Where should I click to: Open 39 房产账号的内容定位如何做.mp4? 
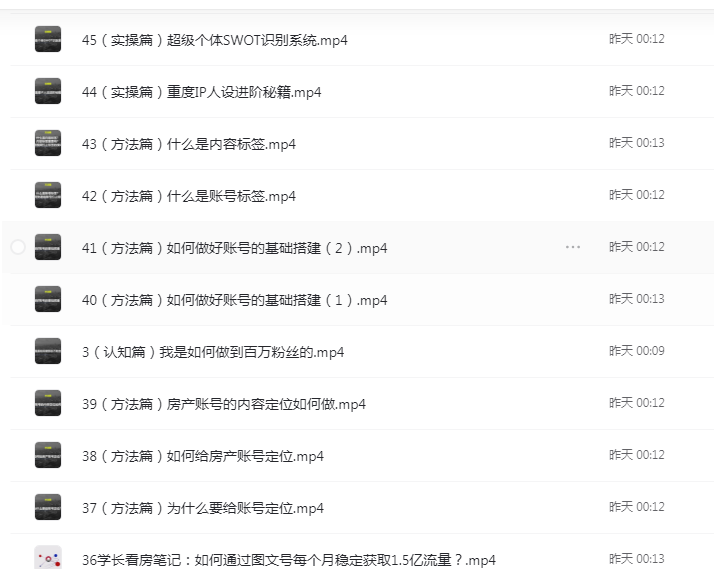click(223, 404)
